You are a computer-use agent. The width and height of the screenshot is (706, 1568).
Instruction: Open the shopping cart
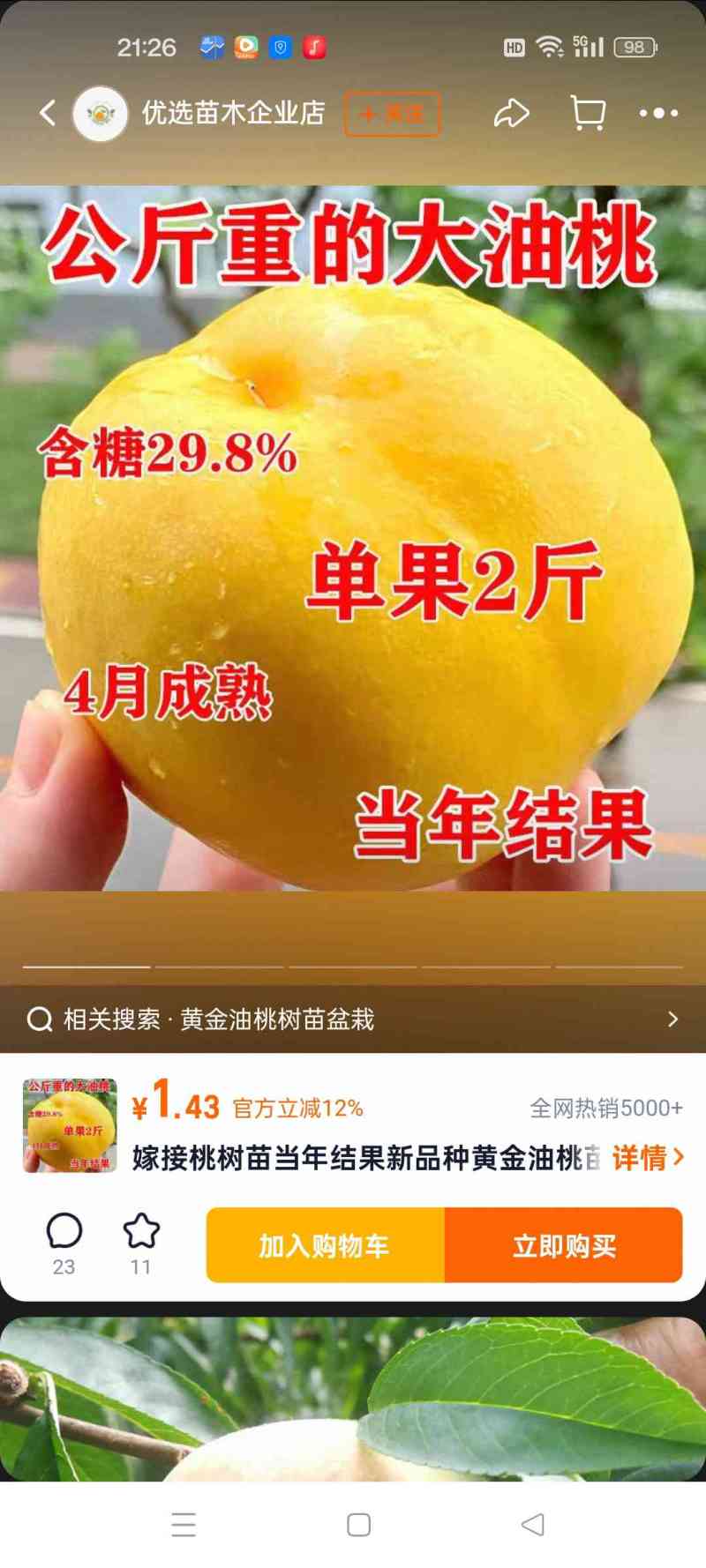coord(588,113)
